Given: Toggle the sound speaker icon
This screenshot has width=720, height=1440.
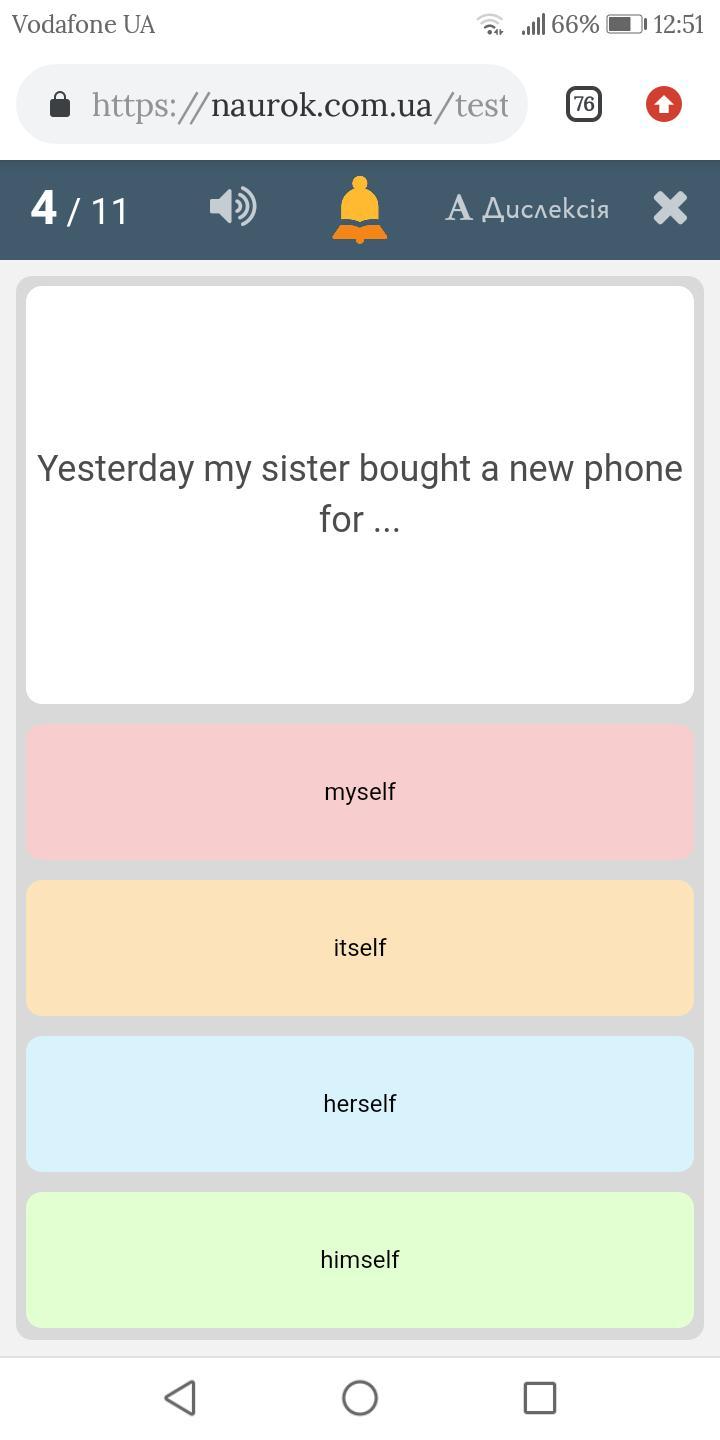Looking at the screenshot, I should [233, 208].
